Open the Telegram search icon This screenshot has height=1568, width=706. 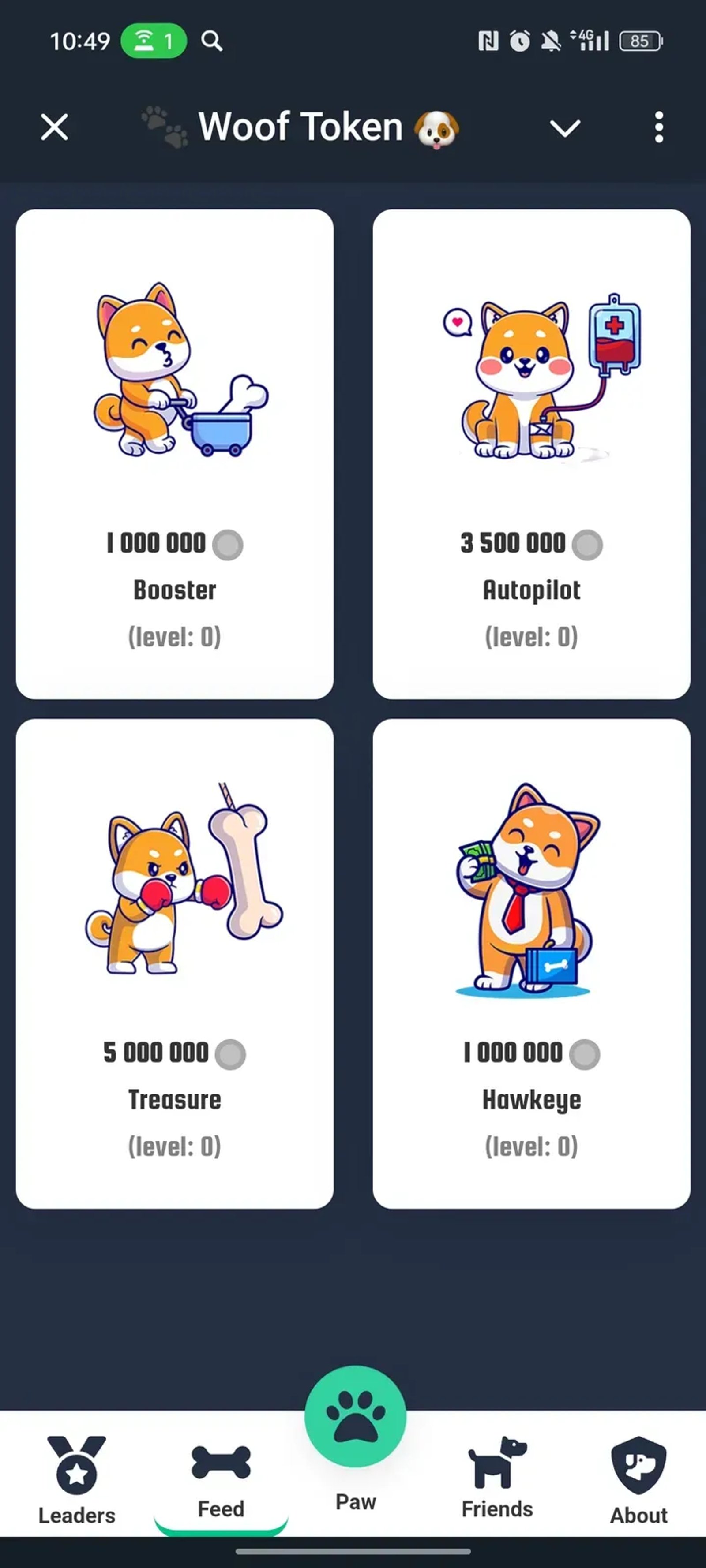tap(211, 41)
